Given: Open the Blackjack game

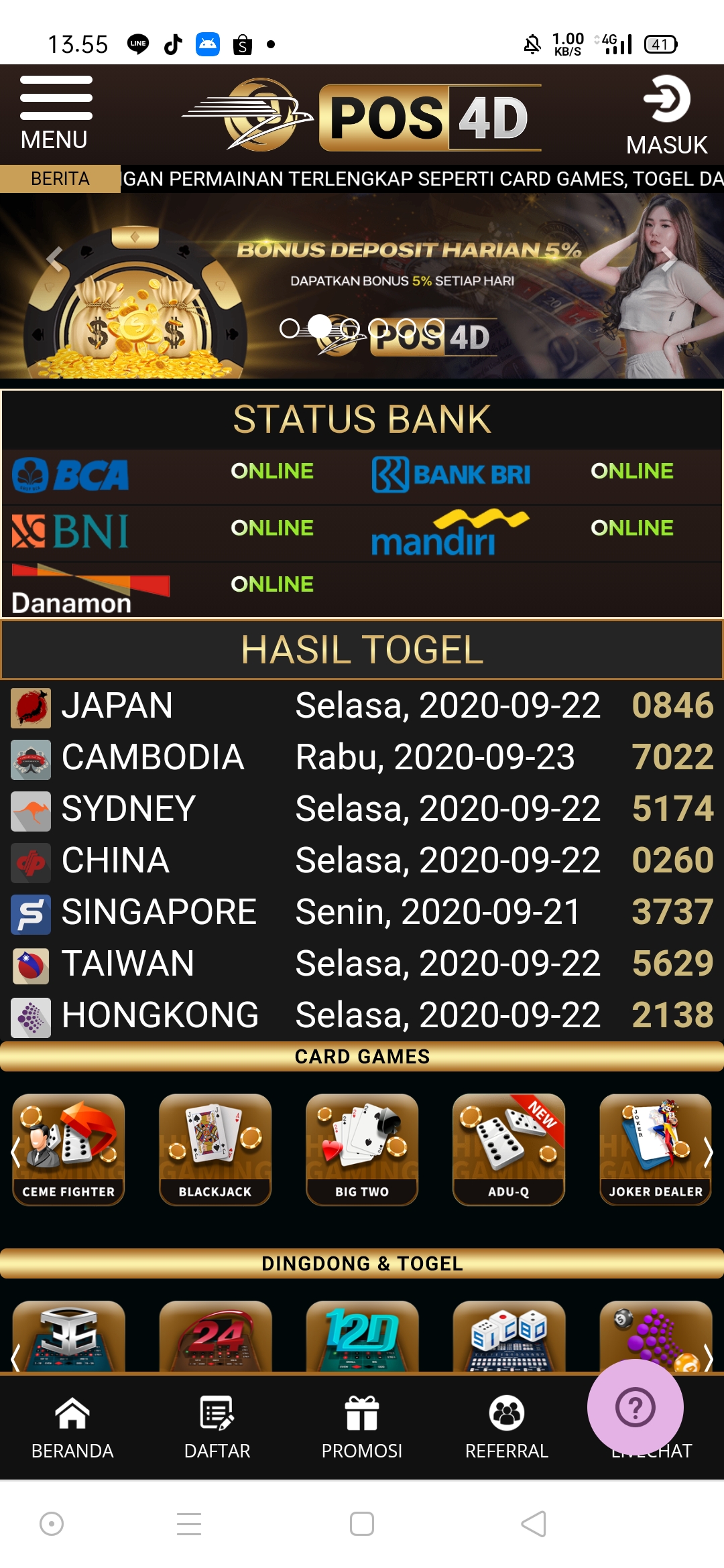Looking at the screenshot, I should 215,1149.
